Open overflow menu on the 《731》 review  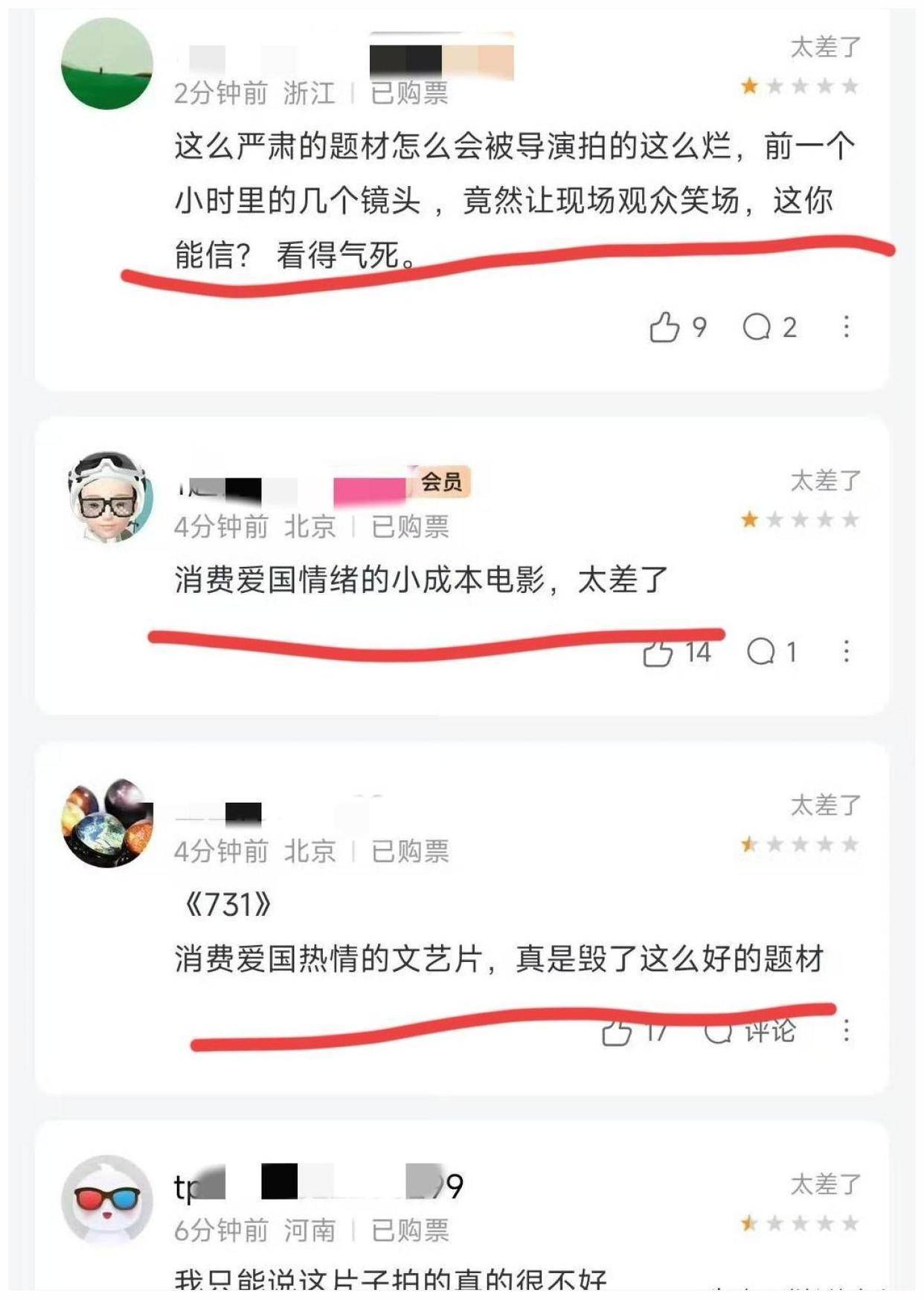[846, 1030]
